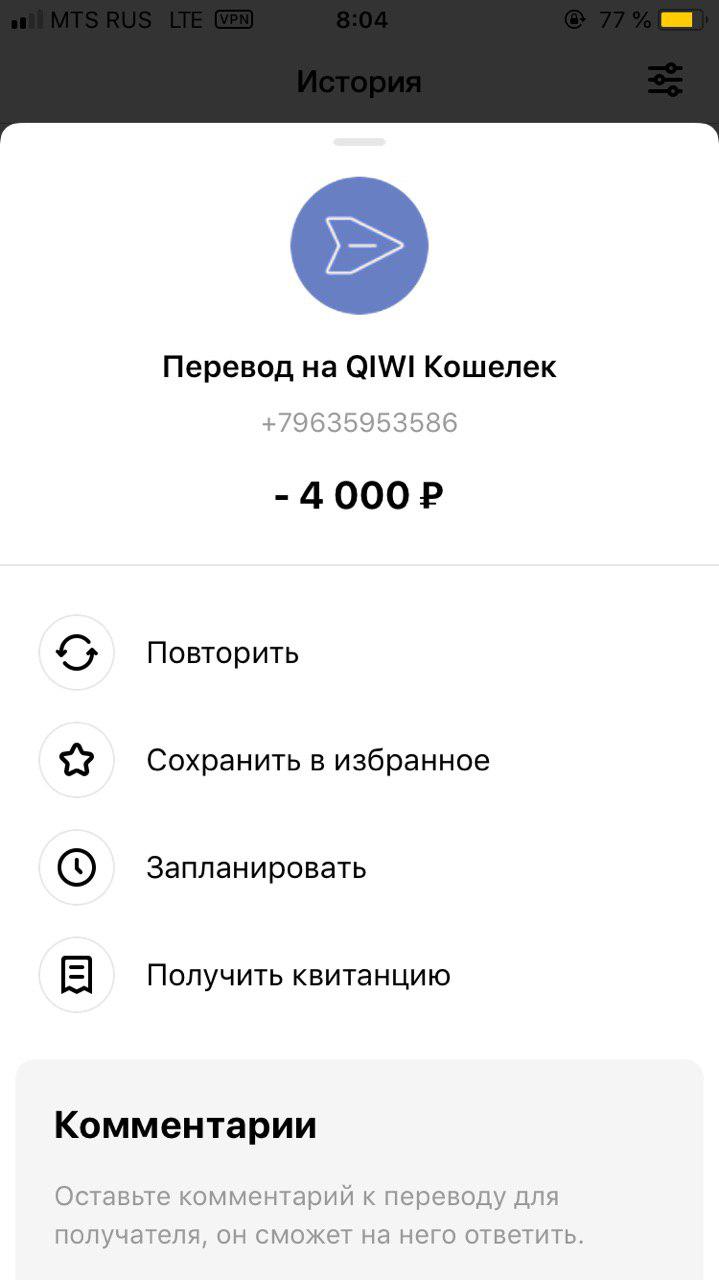Schedule this transfer with Запланировать
Screen dimensions: 719x1280
256,867
